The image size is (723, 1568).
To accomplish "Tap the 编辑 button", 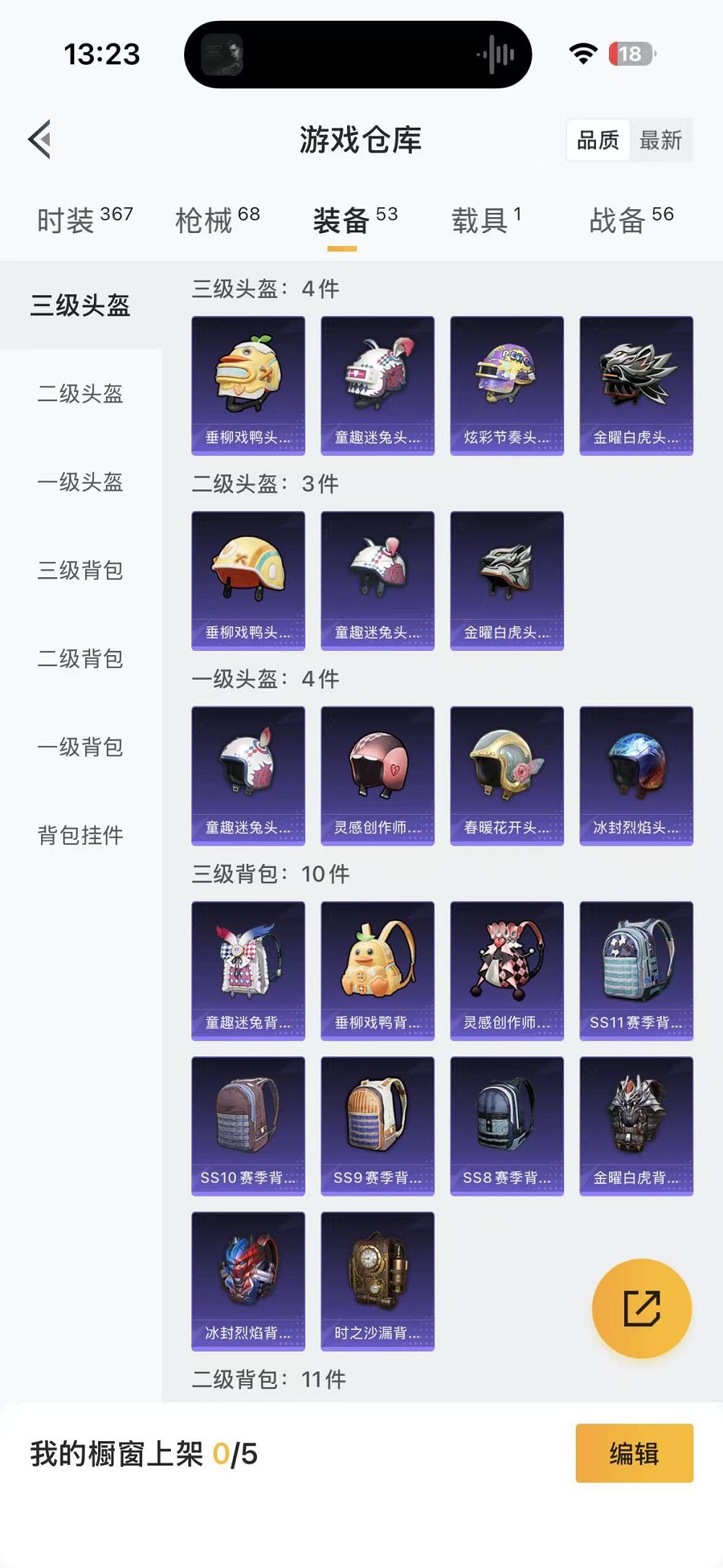I will [634, 1453].
